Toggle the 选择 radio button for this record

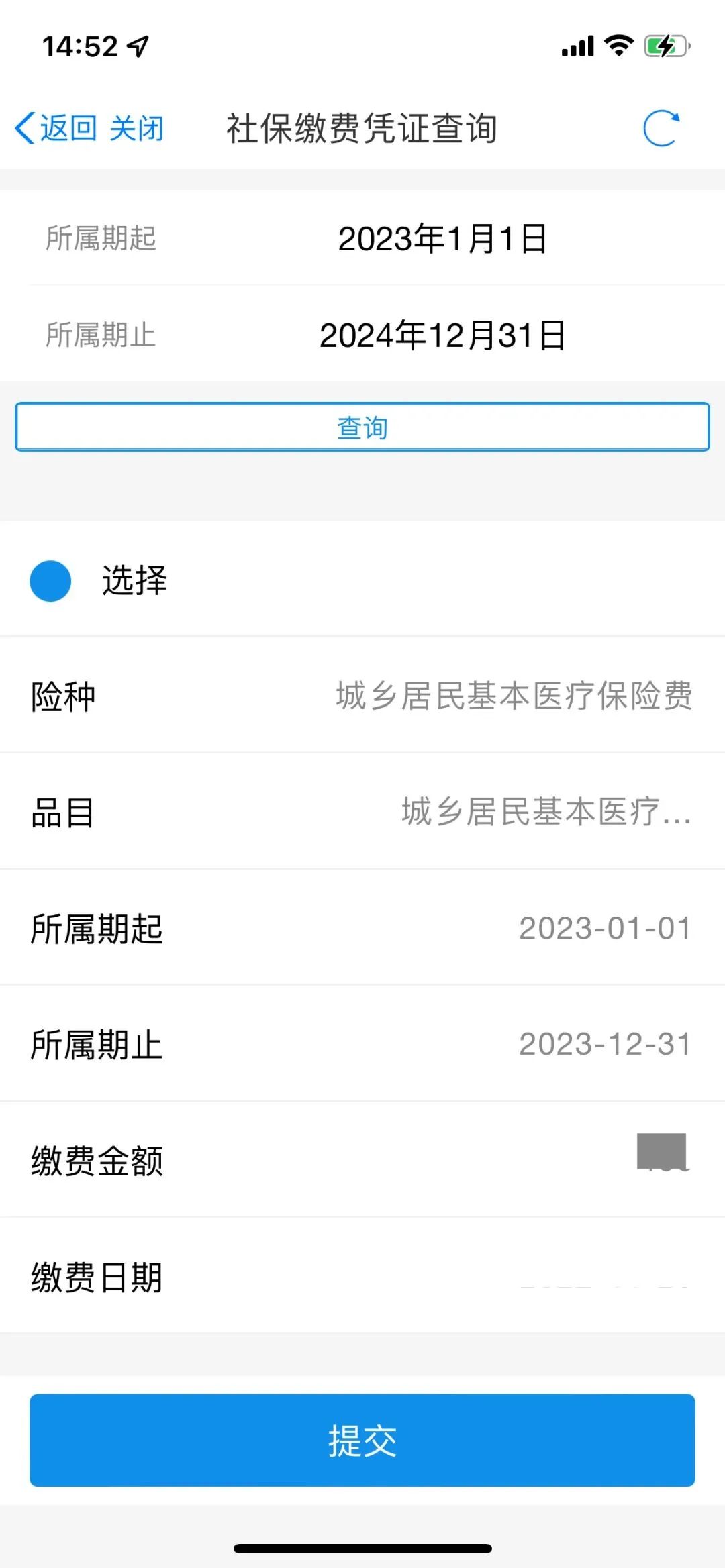(51, 581)
